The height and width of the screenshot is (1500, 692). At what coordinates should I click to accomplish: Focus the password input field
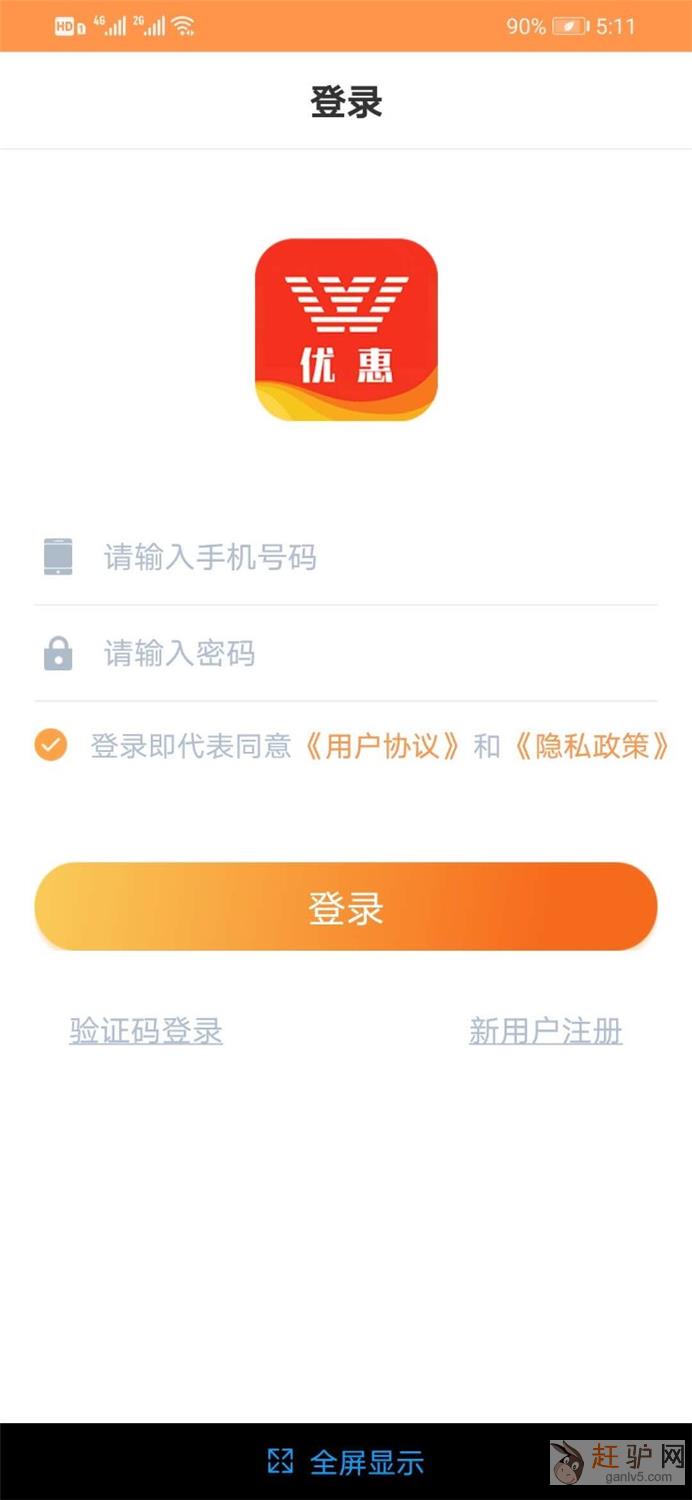[x=370, y=654]
